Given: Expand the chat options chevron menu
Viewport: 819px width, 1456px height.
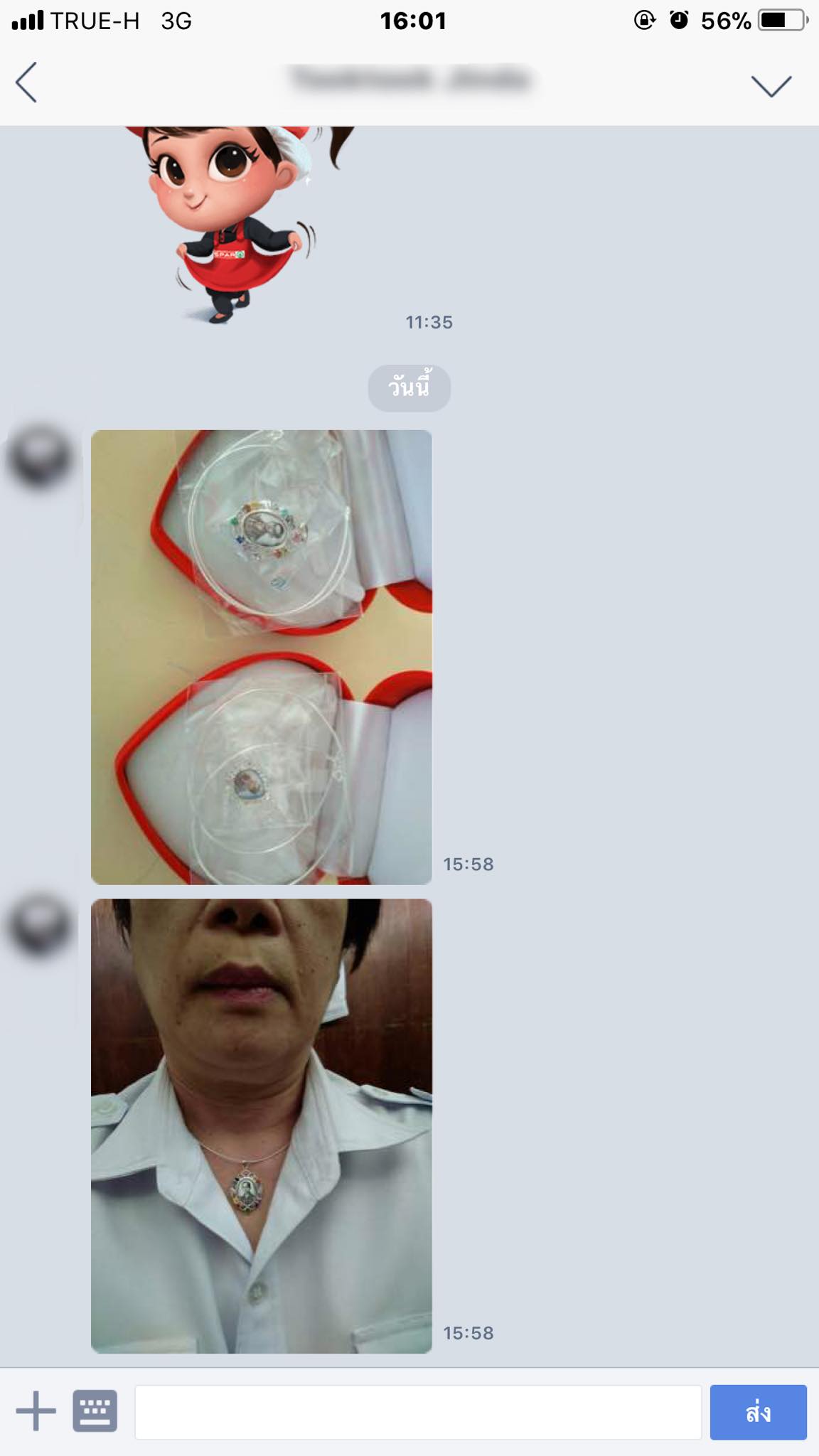Looking at the screenshot, I should tap(771, 85).
